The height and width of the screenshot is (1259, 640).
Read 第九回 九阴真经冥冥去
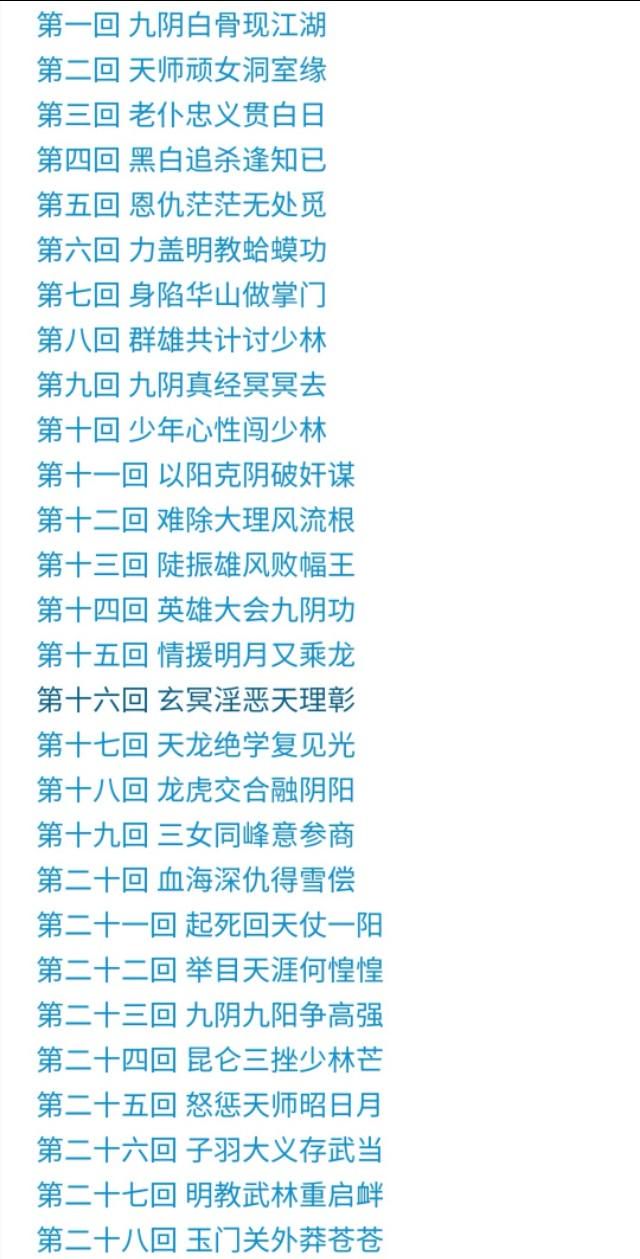pyautogui.click(x=181, y=385)
